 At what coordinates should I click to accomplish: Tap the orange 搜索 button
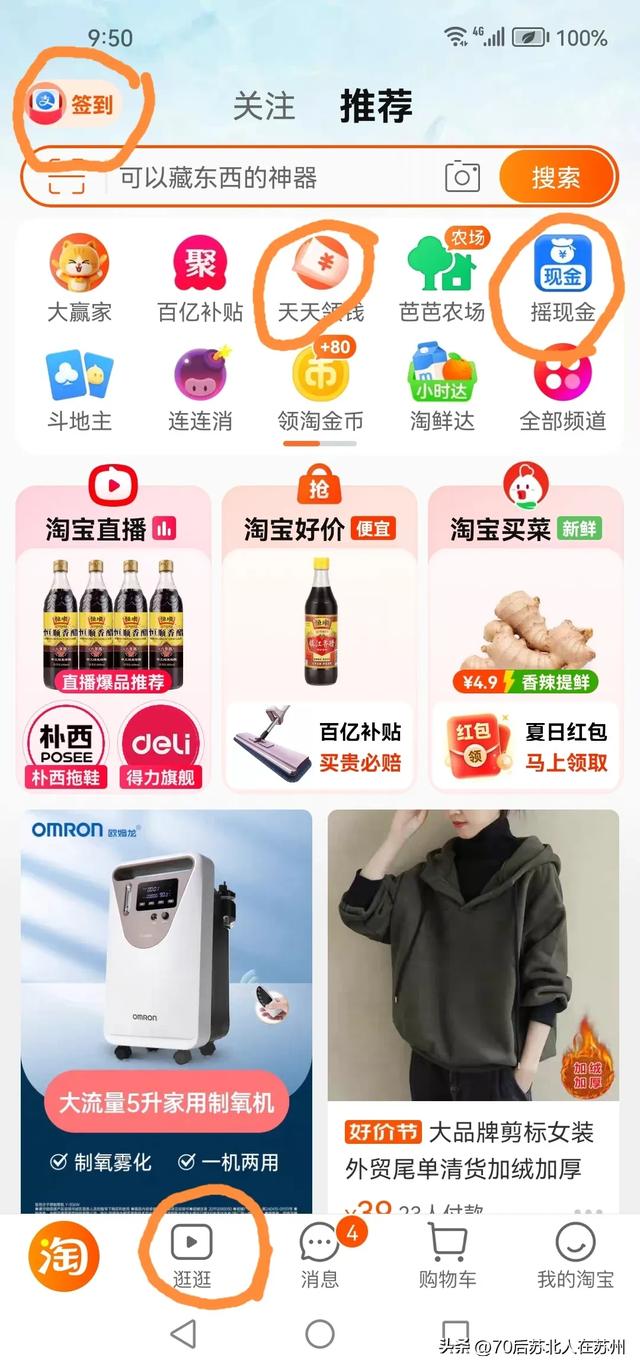tap(556, 178)
